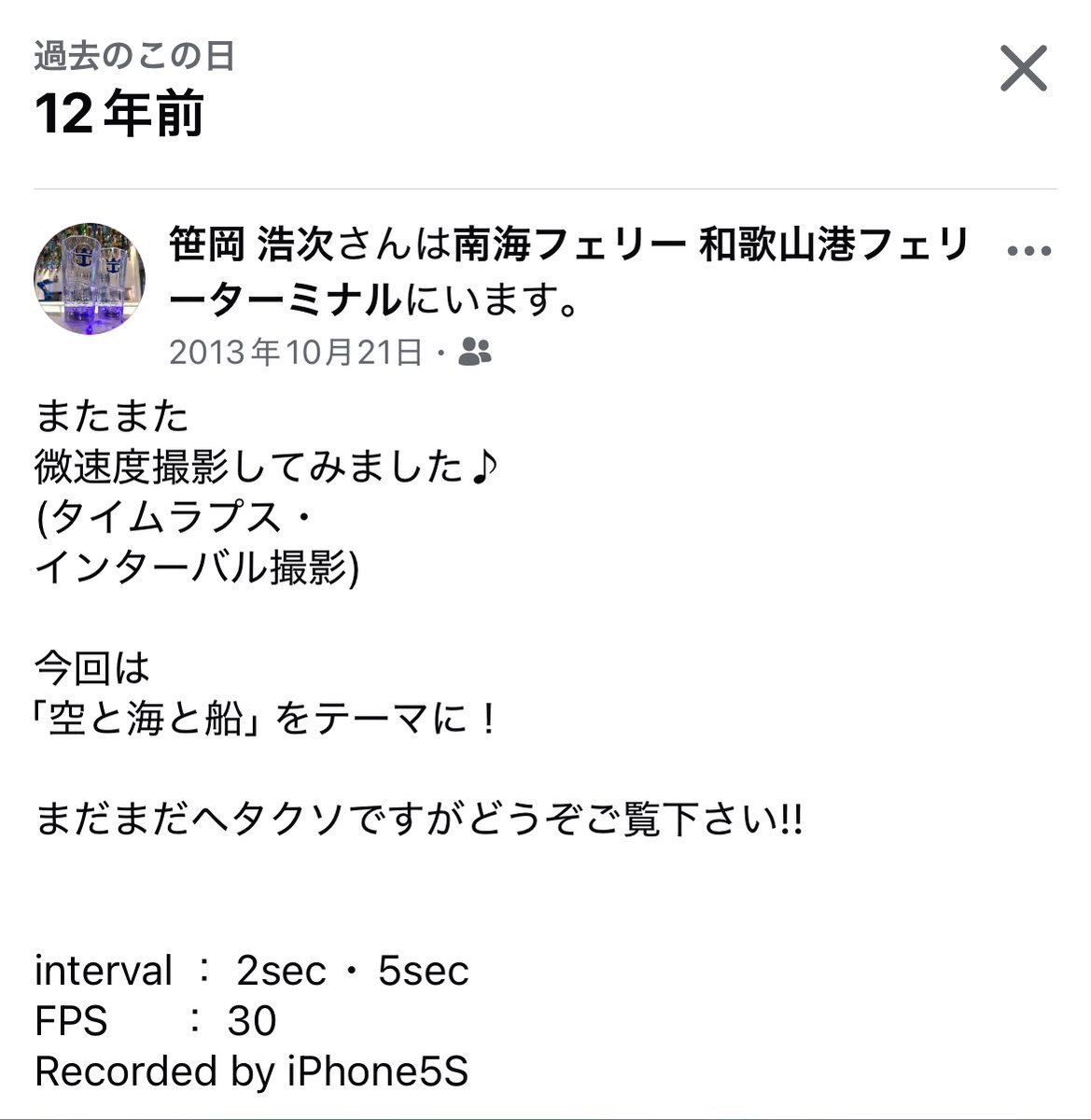Open 笹岡 浩次's profile name link
Image resolution: width=1091 pixels, height=1120 pixels.
pyautogui.click(x=252, y=246)
